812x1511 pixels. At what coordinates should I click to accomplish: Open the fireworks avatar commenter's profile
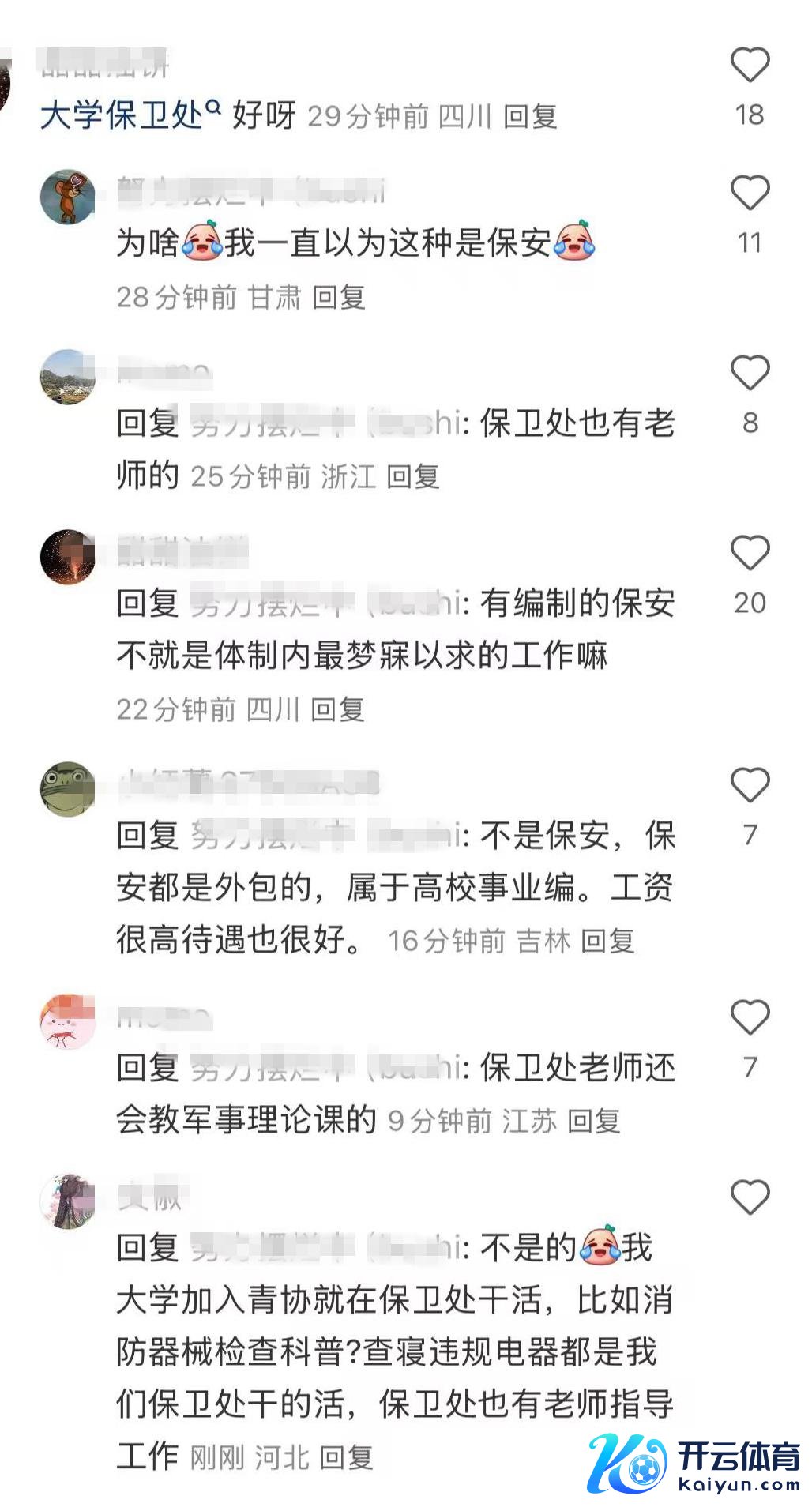click(x=68, y=556)
